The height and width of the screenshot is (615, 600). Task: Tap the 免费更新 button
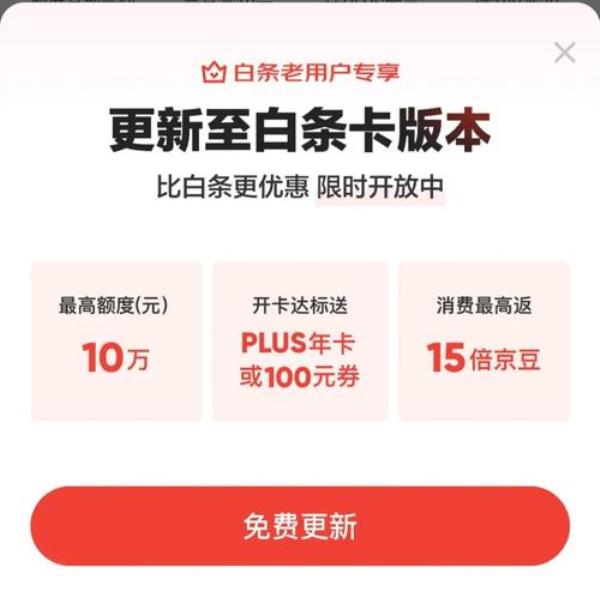(300, 527)
